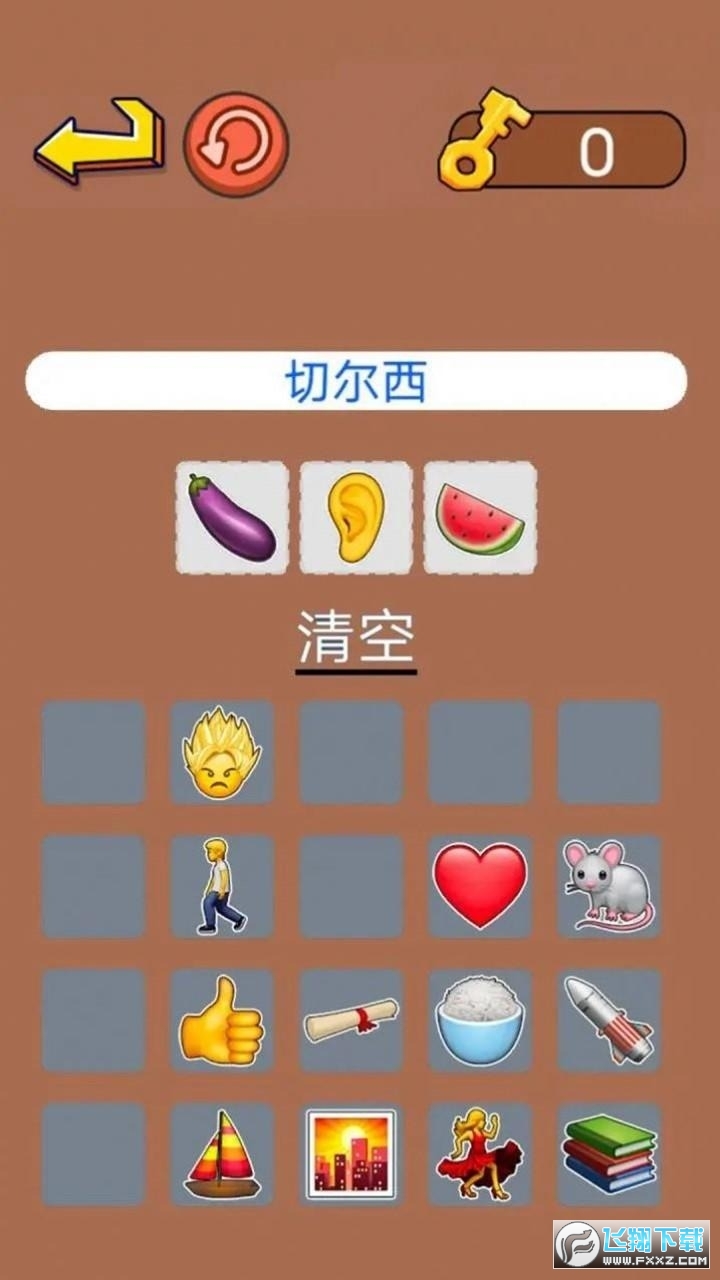Choose the red heart emoji tile

tap(480, 887)
